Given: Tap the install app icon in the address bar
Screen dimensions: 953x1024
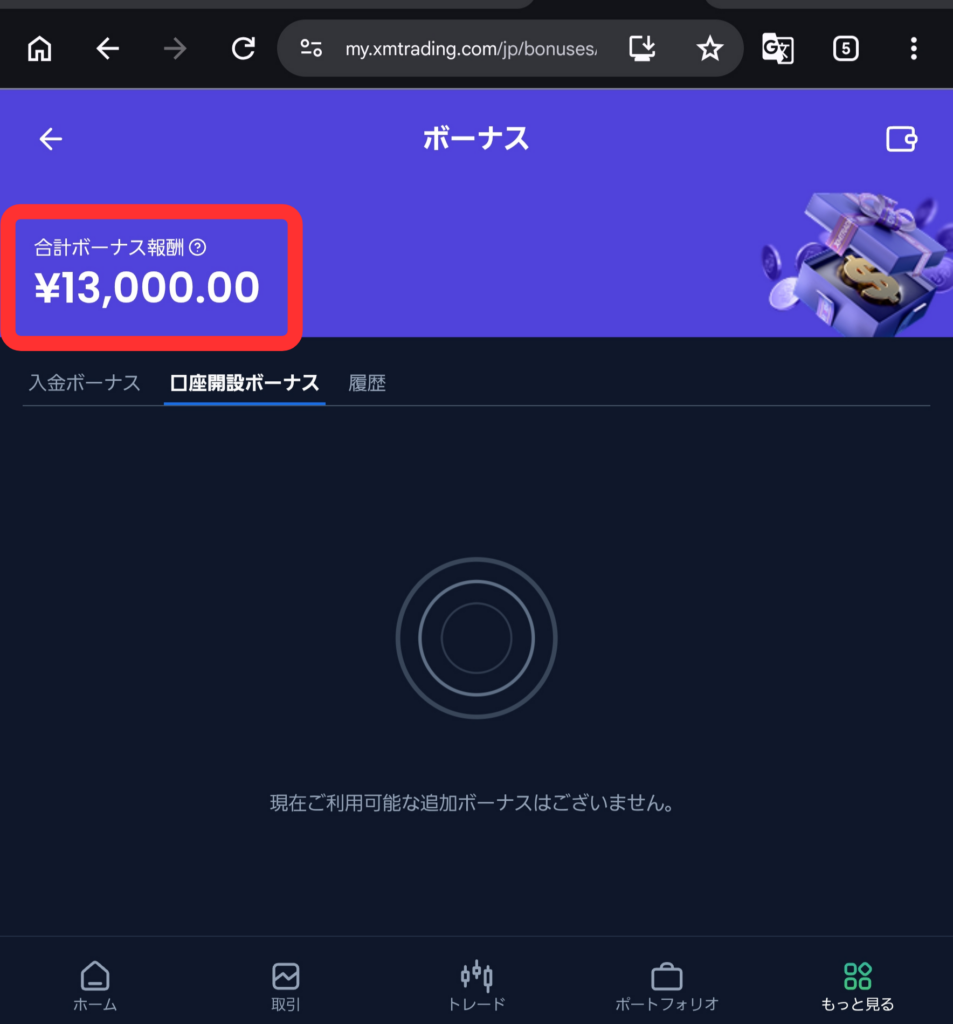Looking at the screenshot, I should tap(642, 48).
